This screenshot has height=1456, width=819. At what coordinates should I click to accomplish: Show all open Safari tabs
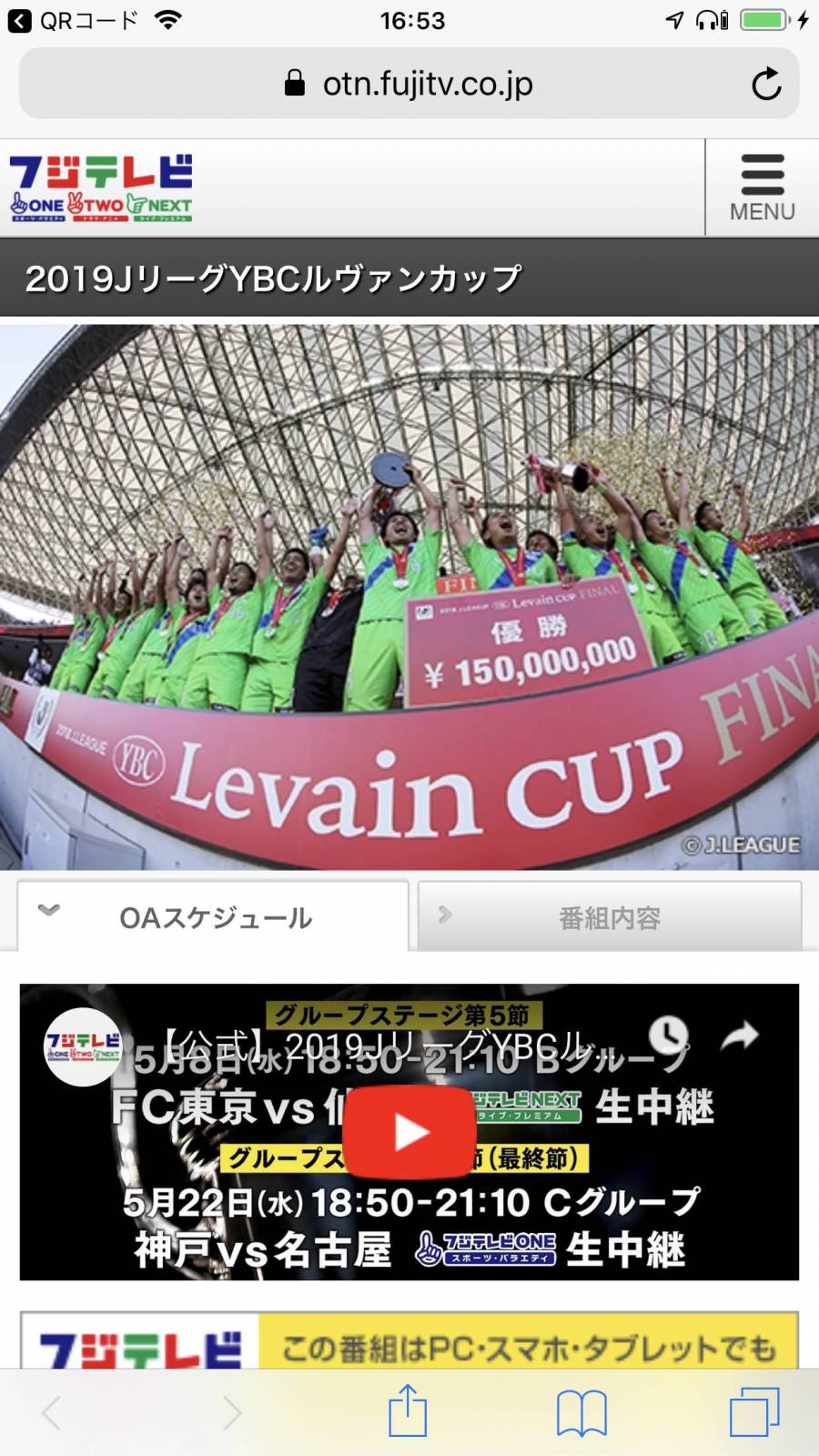pyautogui.click(x=754, y=1413)
